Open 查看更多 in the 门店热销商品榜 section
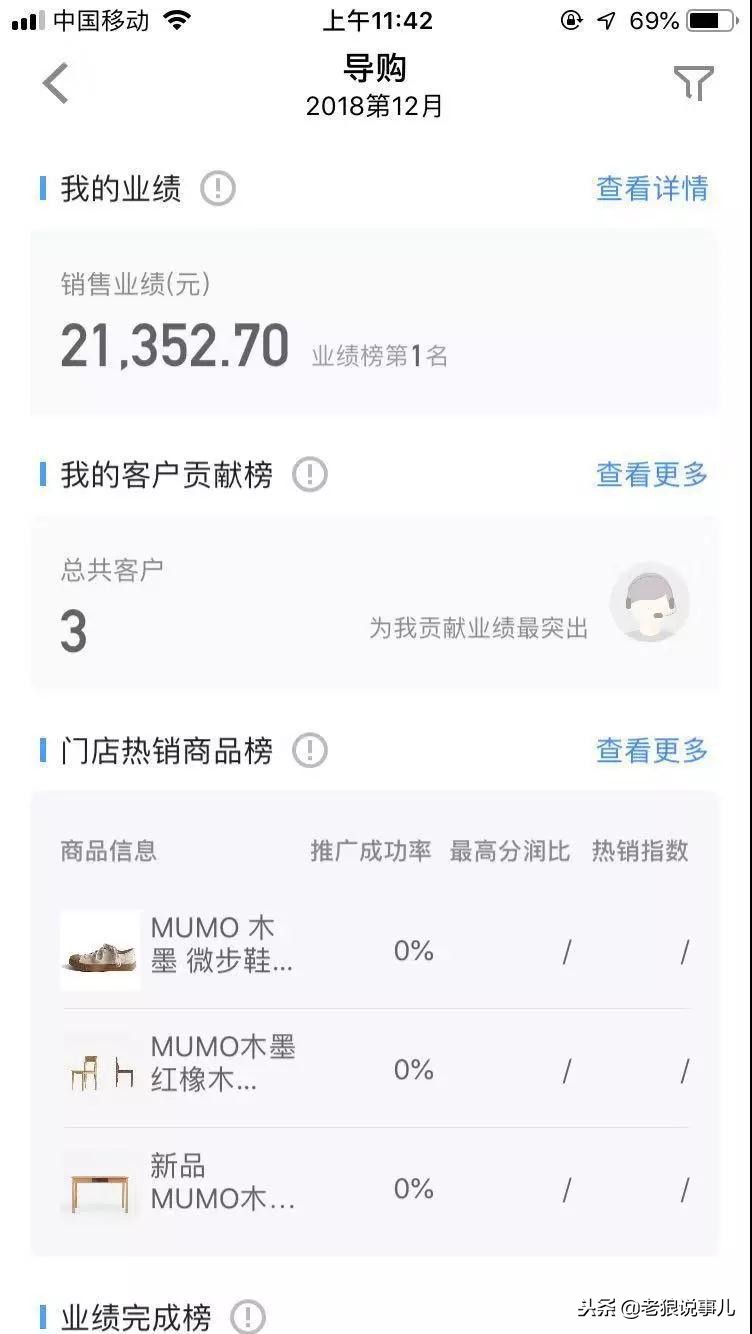This screenshot has height=1334, width=752. pyautogui.click(x=651, y=749)
